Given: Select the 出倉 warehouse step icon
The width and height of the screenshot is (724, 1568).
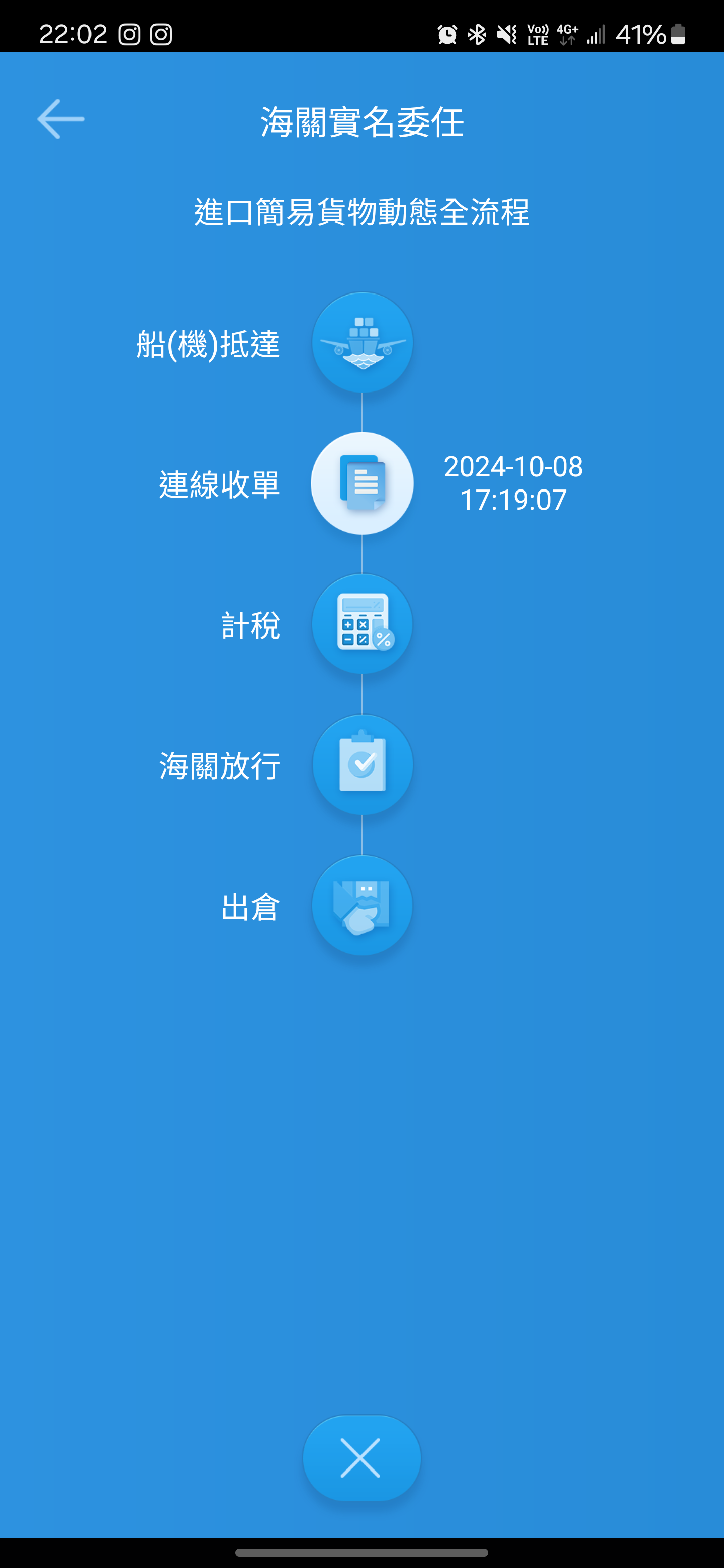Looking at the screenshot, I should tap(361, 906).
